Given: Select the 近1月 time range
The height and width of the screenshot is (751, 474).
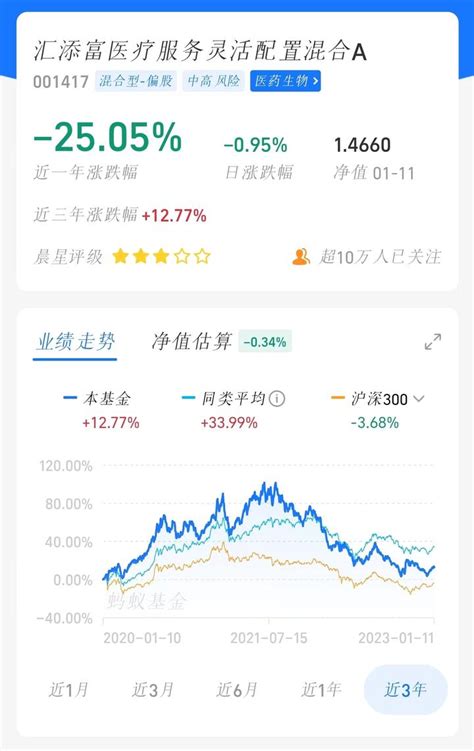Looking at the screenshot, I should pos(68,690).
